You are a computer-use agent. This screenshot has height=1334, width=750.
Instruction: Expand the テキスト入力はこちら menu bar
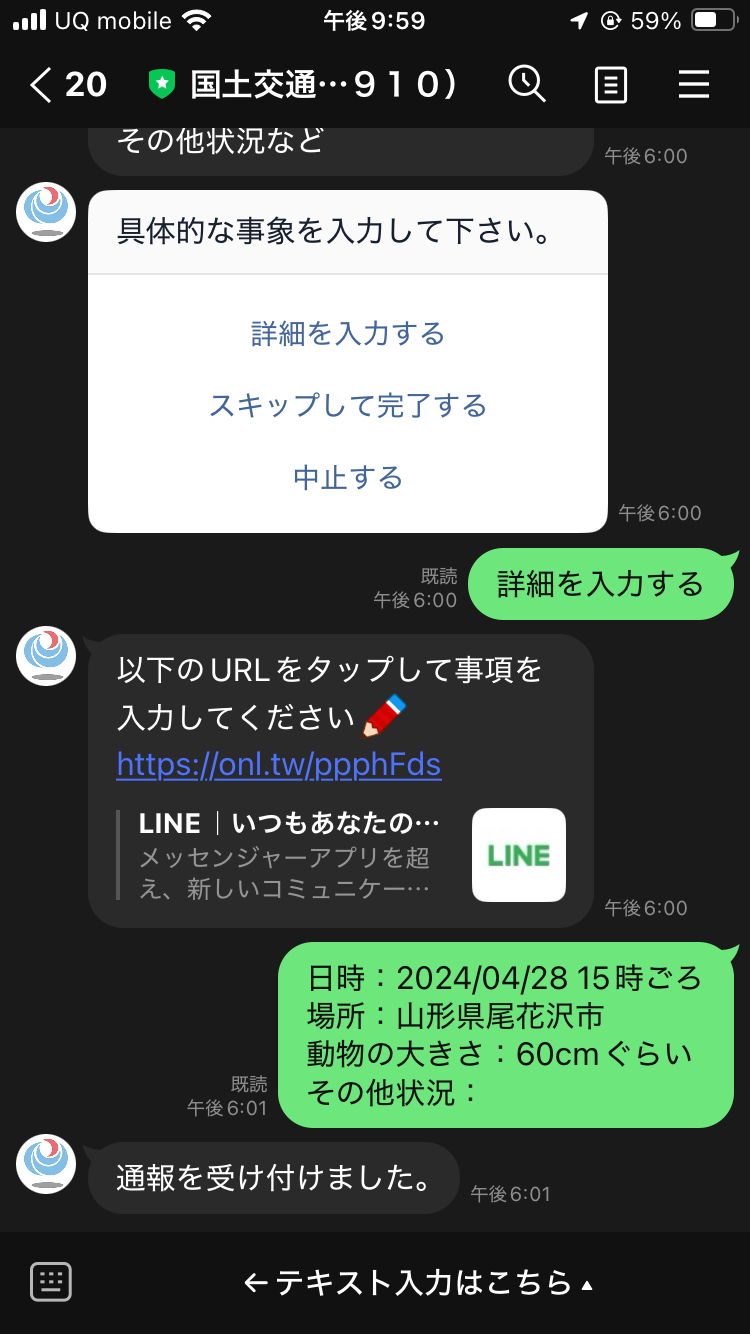[420, 1282]
